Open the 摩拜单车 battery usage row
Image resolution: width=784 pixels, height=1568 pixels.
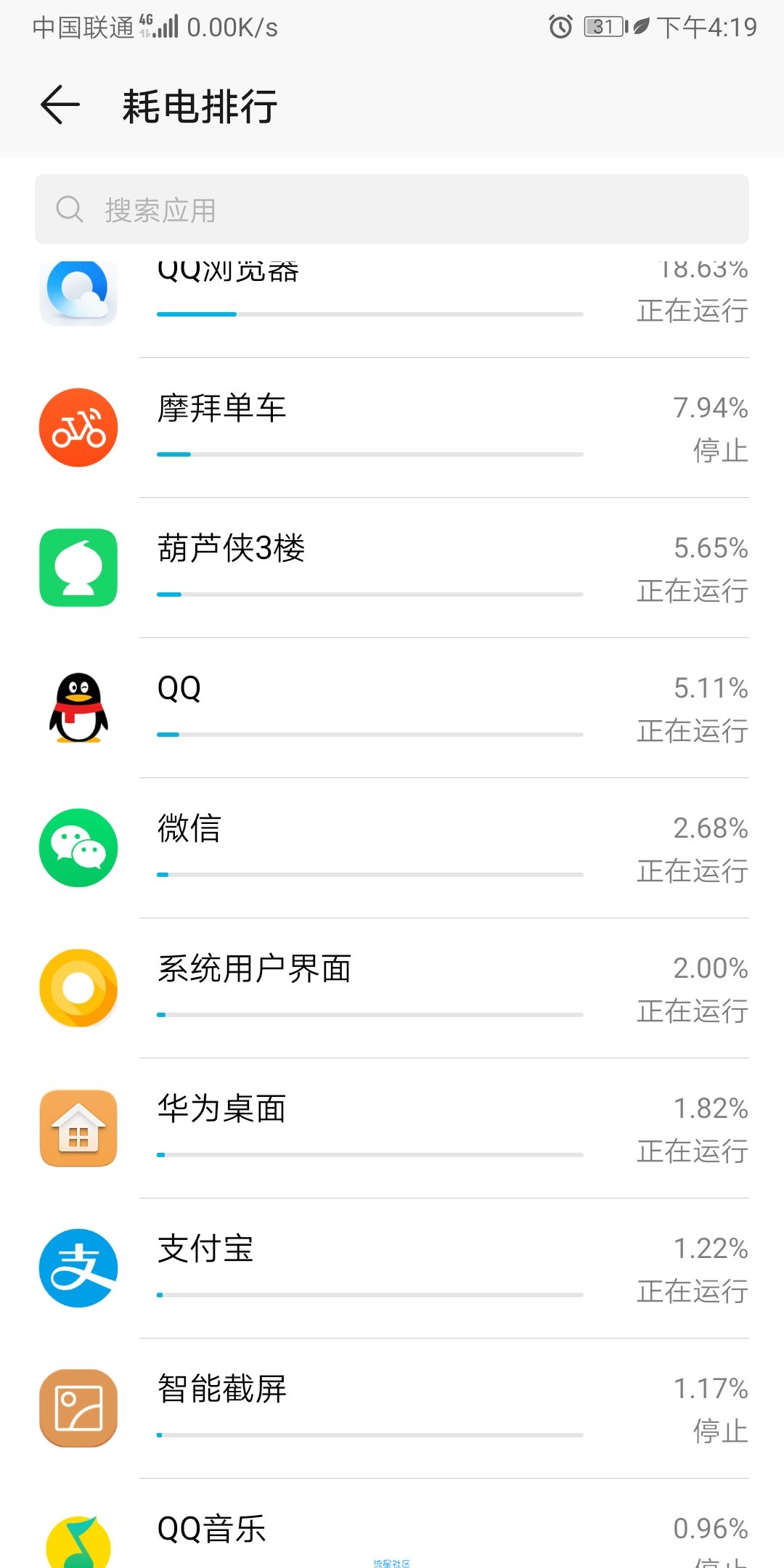392,428
